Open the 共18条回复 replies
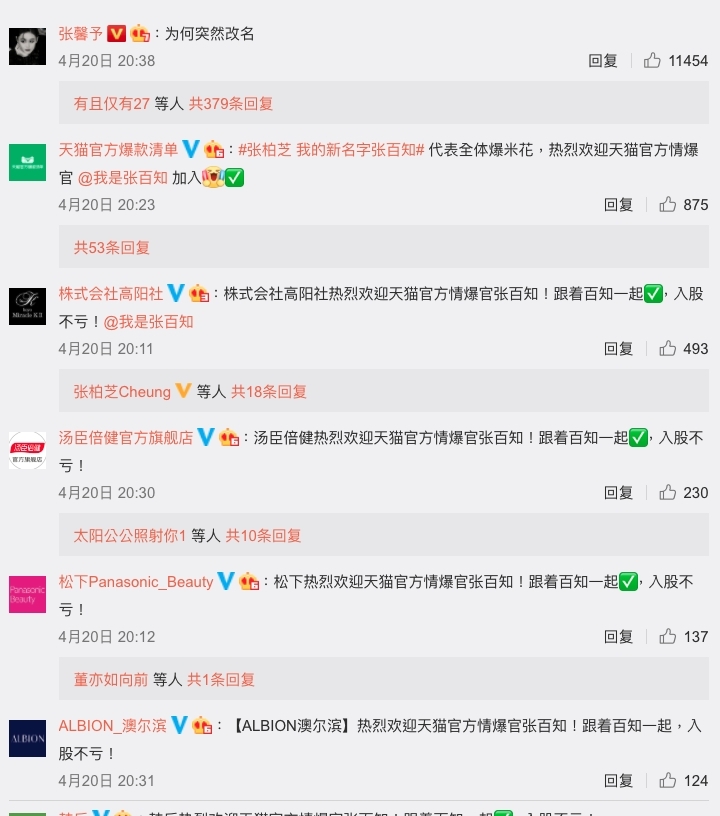The height and width of the screenshot is (816, 720). [x=269, y=391]
